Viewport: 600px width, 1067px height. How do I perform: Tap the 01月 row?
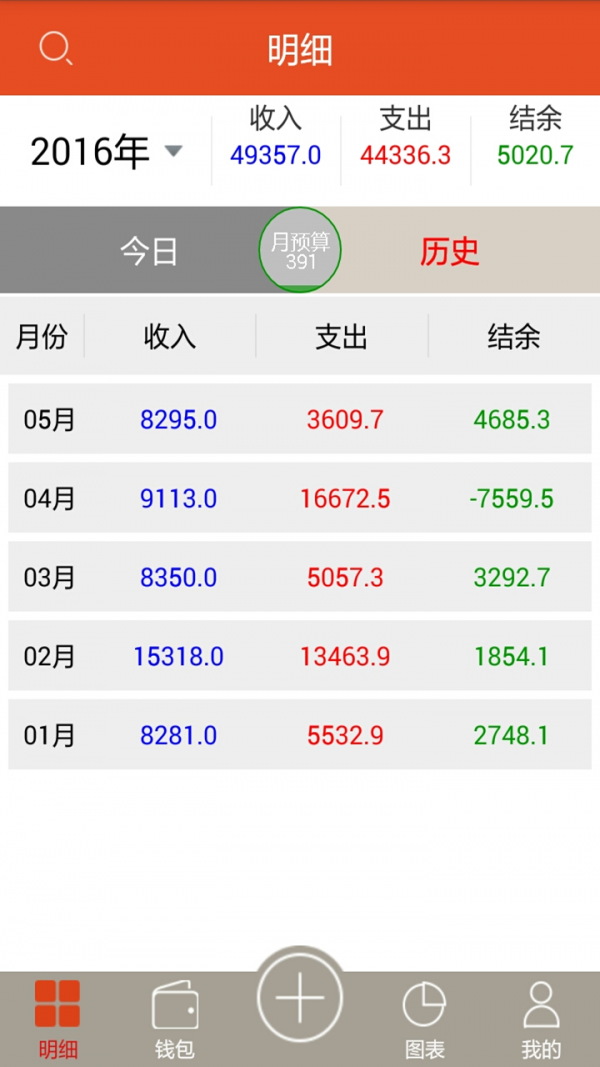coord(300,735)
